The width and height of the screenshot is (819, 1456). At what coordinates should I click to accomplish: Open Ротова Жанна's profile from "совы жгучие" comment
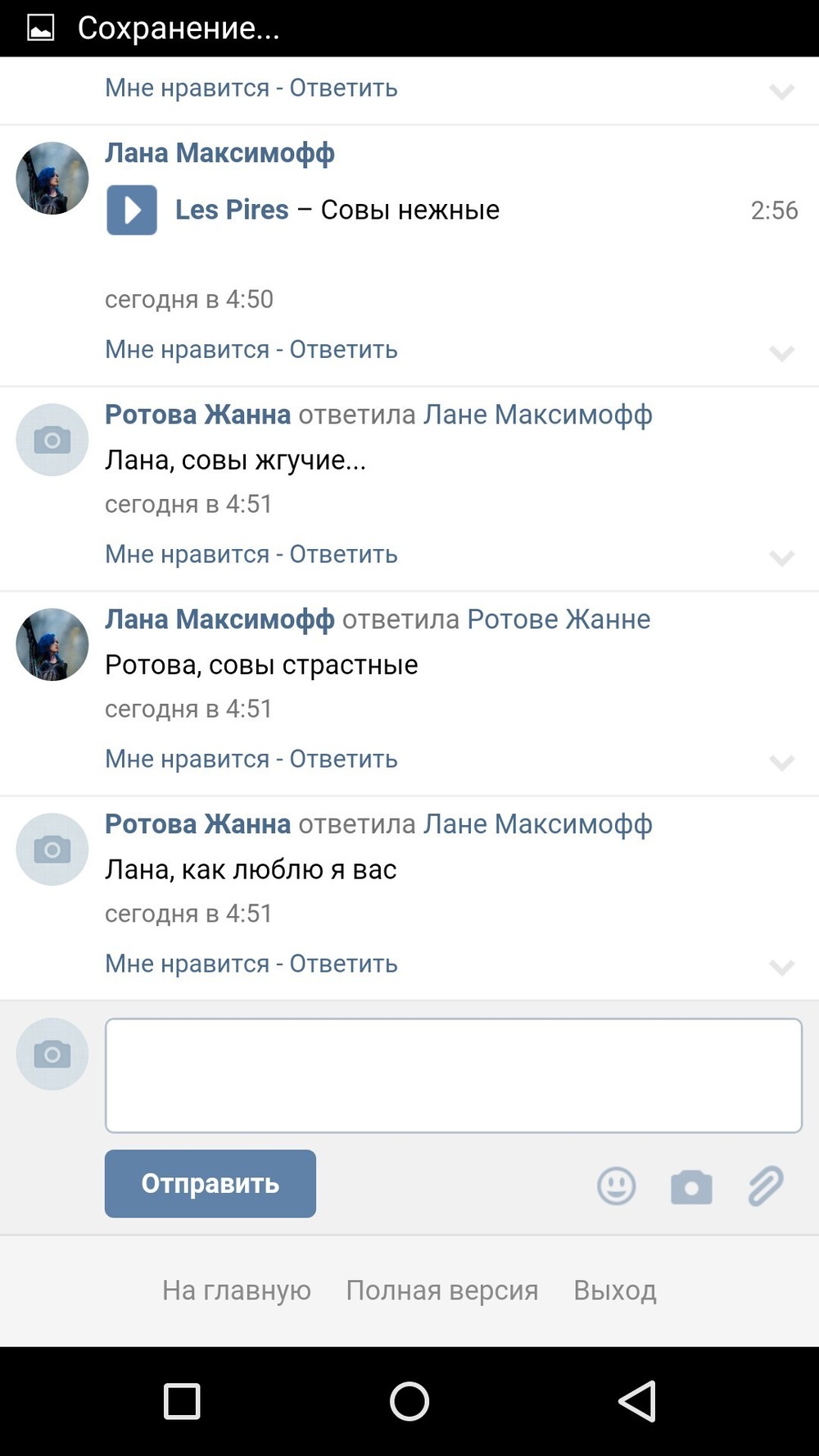coord(197,415)
